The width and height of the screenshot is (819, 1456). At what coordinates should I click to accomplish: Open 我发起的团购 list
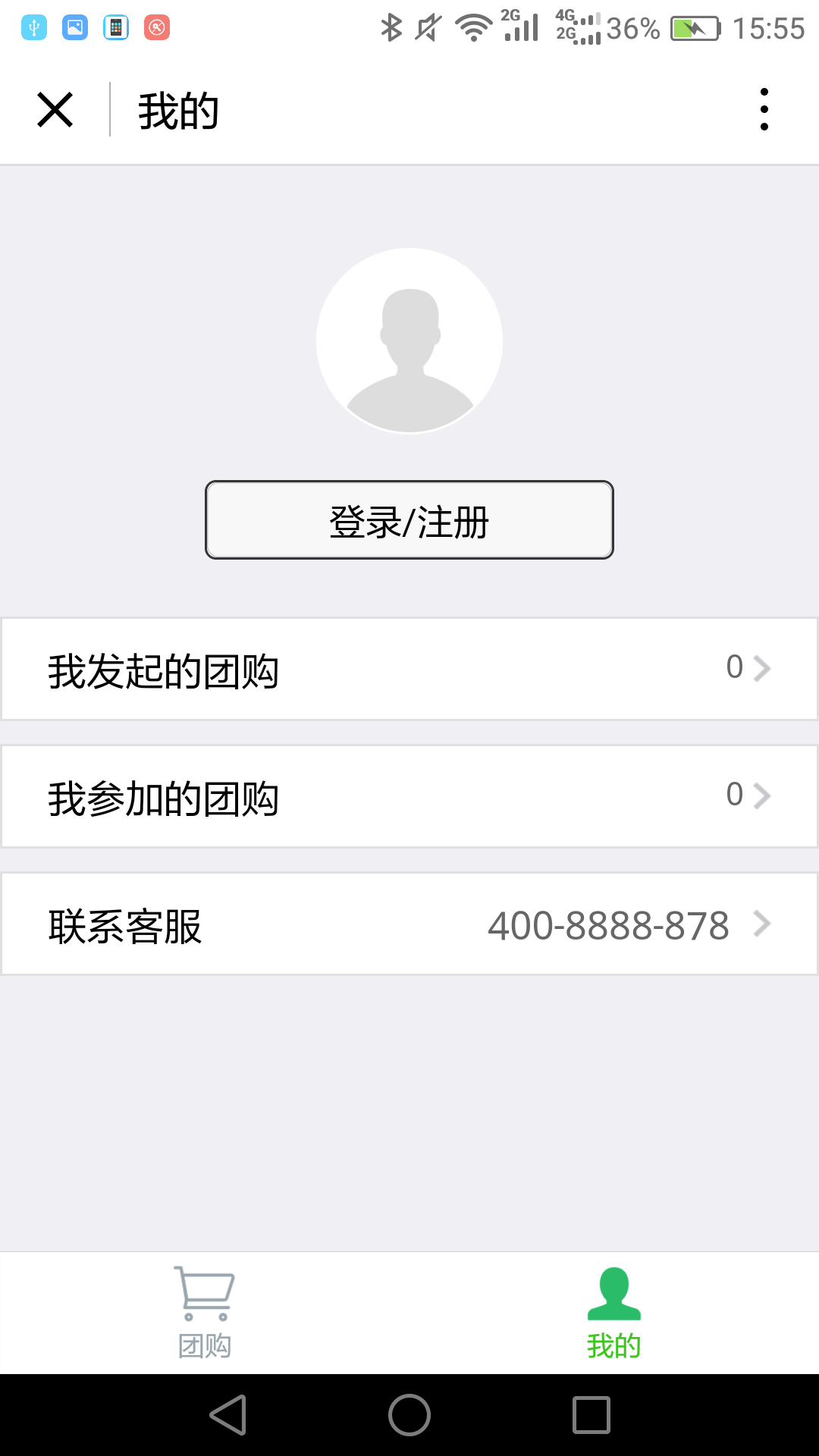tap(409, 669)
